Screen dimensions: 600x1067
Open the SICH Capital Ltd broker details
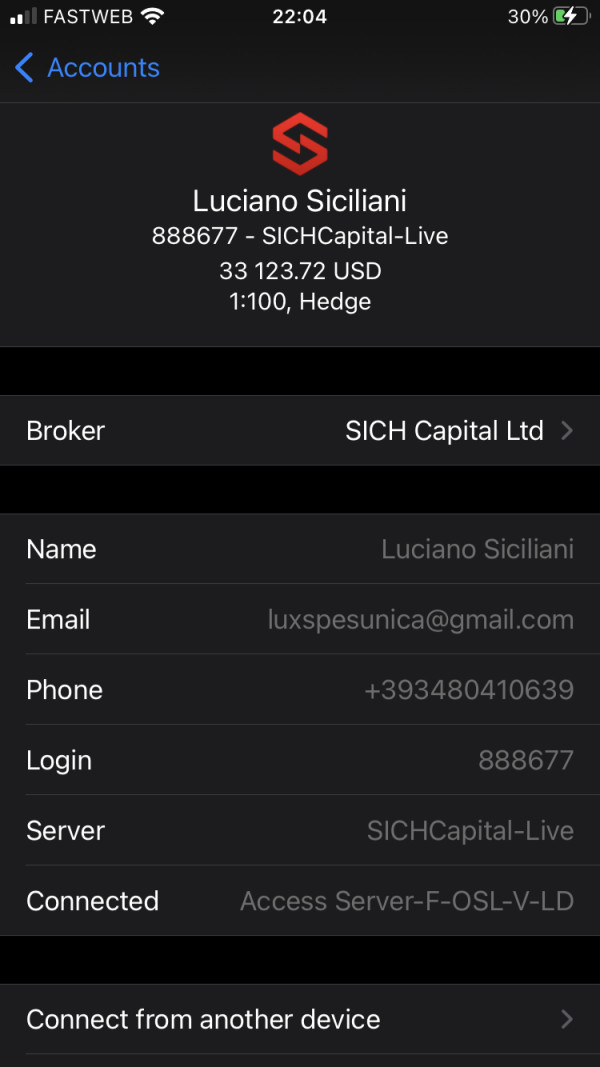pos(300,431)
